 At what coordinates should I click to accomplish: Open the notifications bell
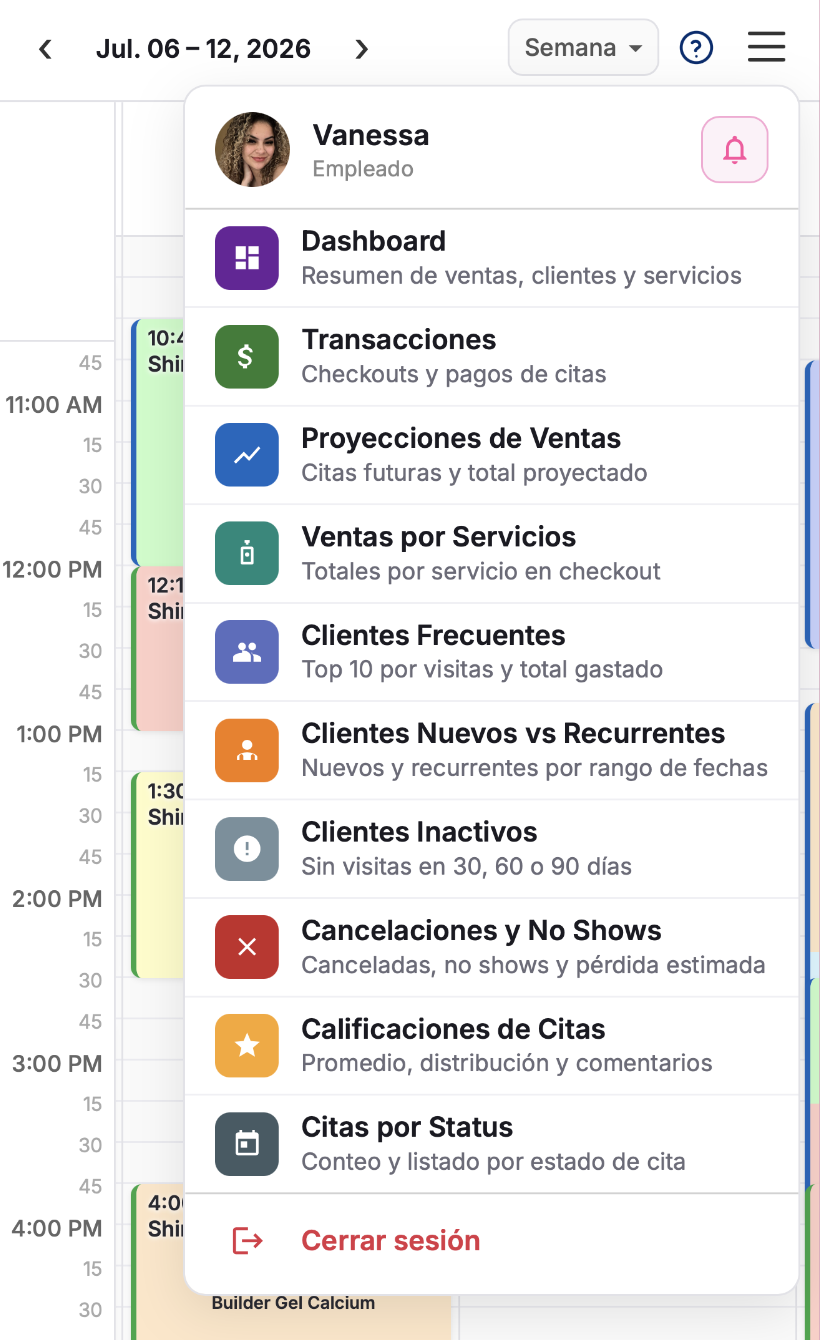click(x=735, y=150)
